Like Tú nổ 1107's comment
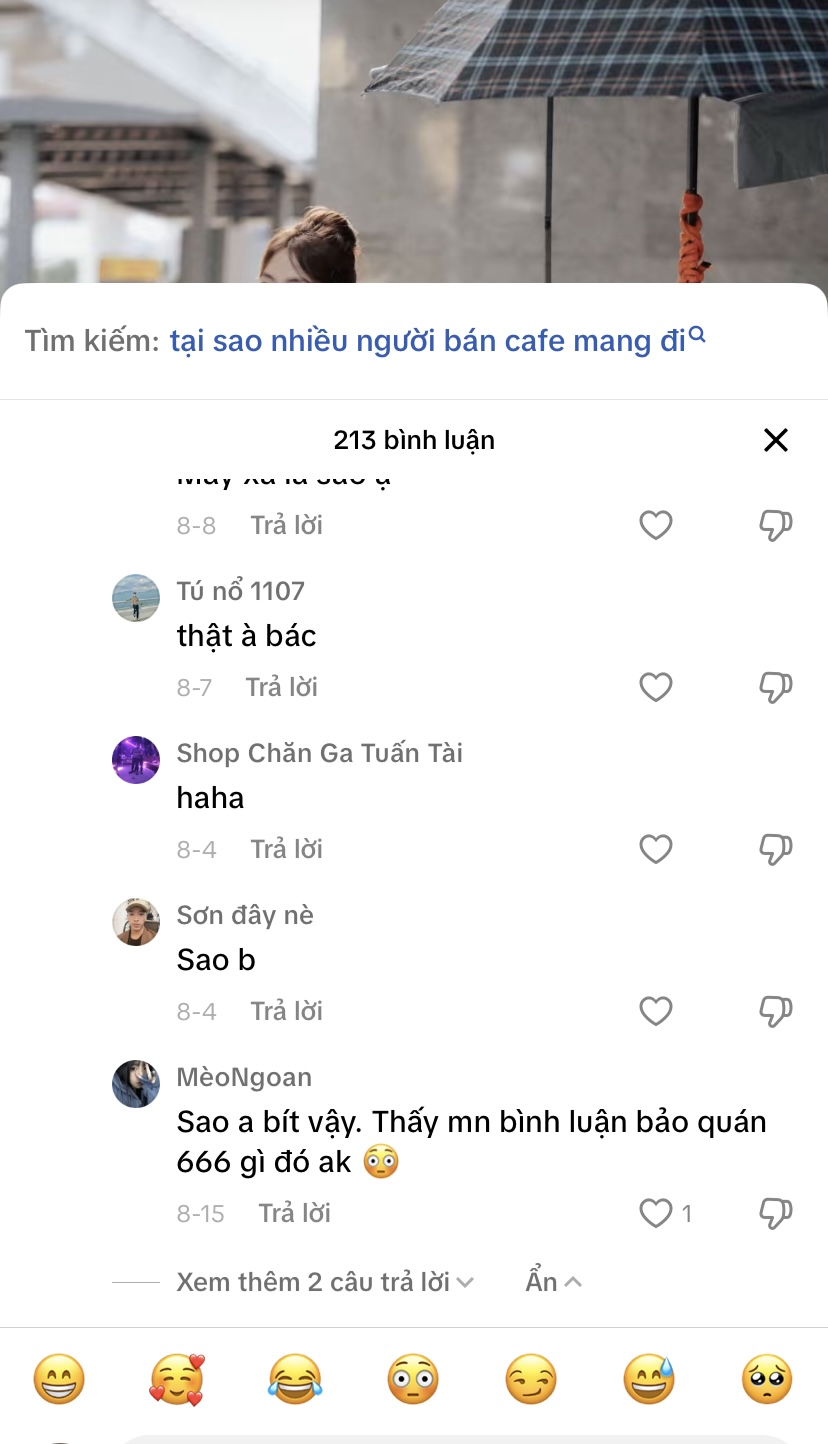 tap(655, 687)
